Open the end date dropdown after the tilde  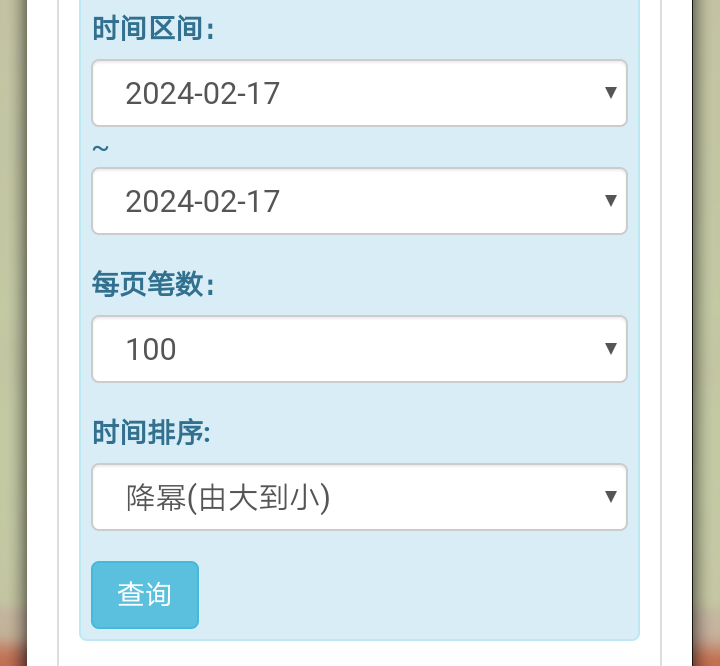(x=359, y=201)
